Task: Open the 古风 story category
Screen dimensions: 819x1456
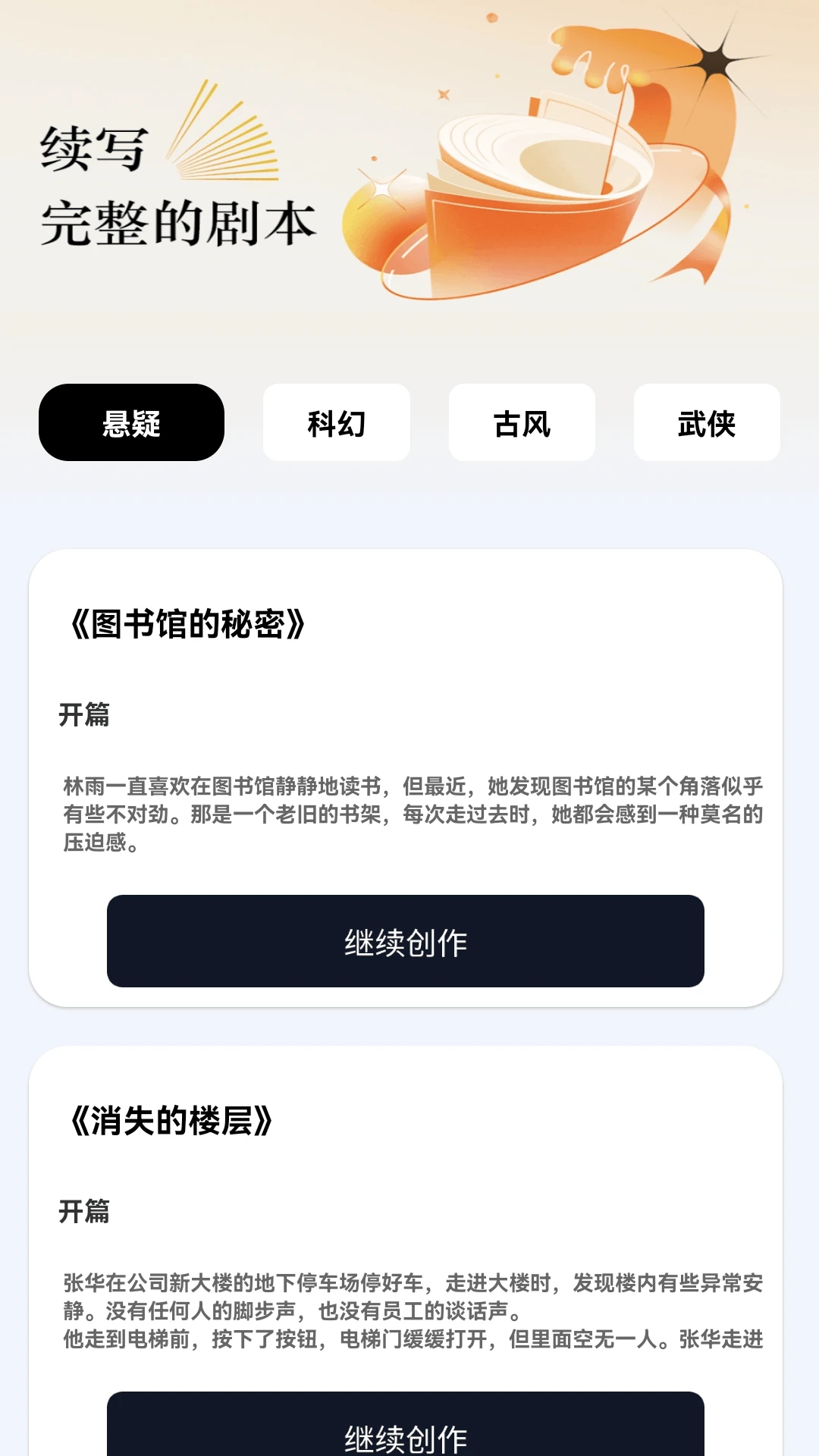Action: [522, 423]
